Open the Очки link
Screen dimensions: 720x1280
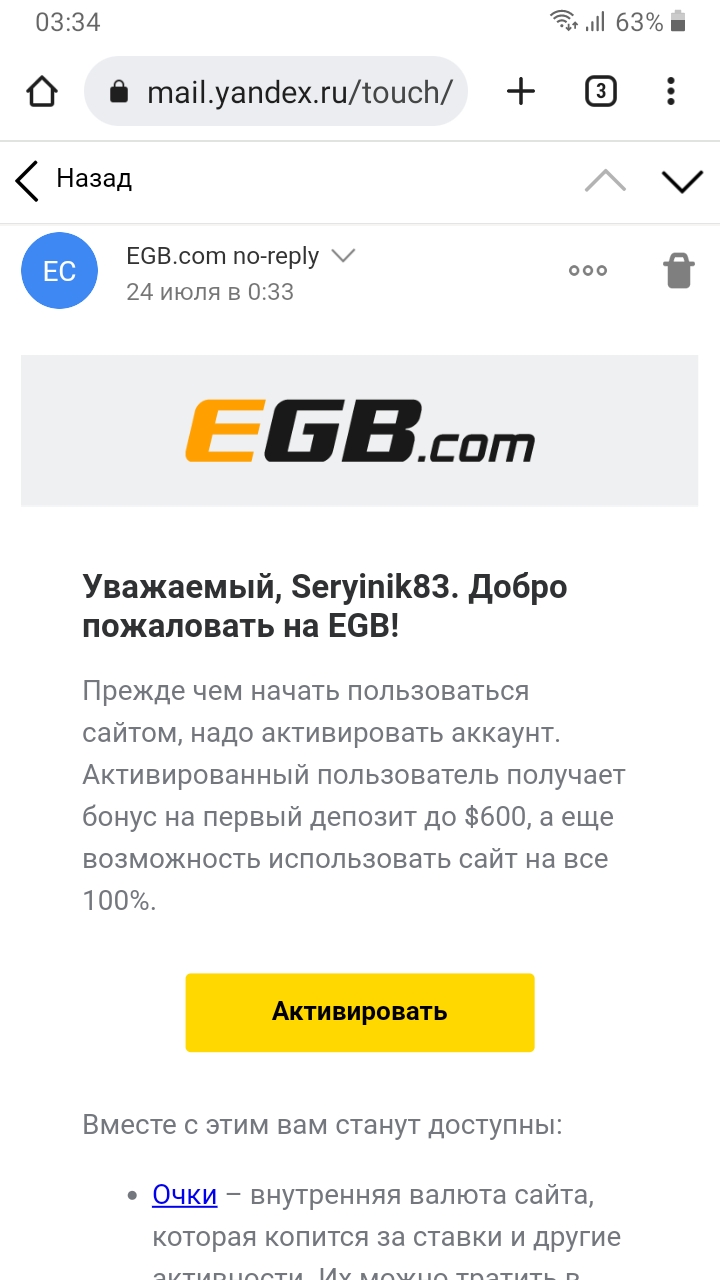(x=185, y=1195)
